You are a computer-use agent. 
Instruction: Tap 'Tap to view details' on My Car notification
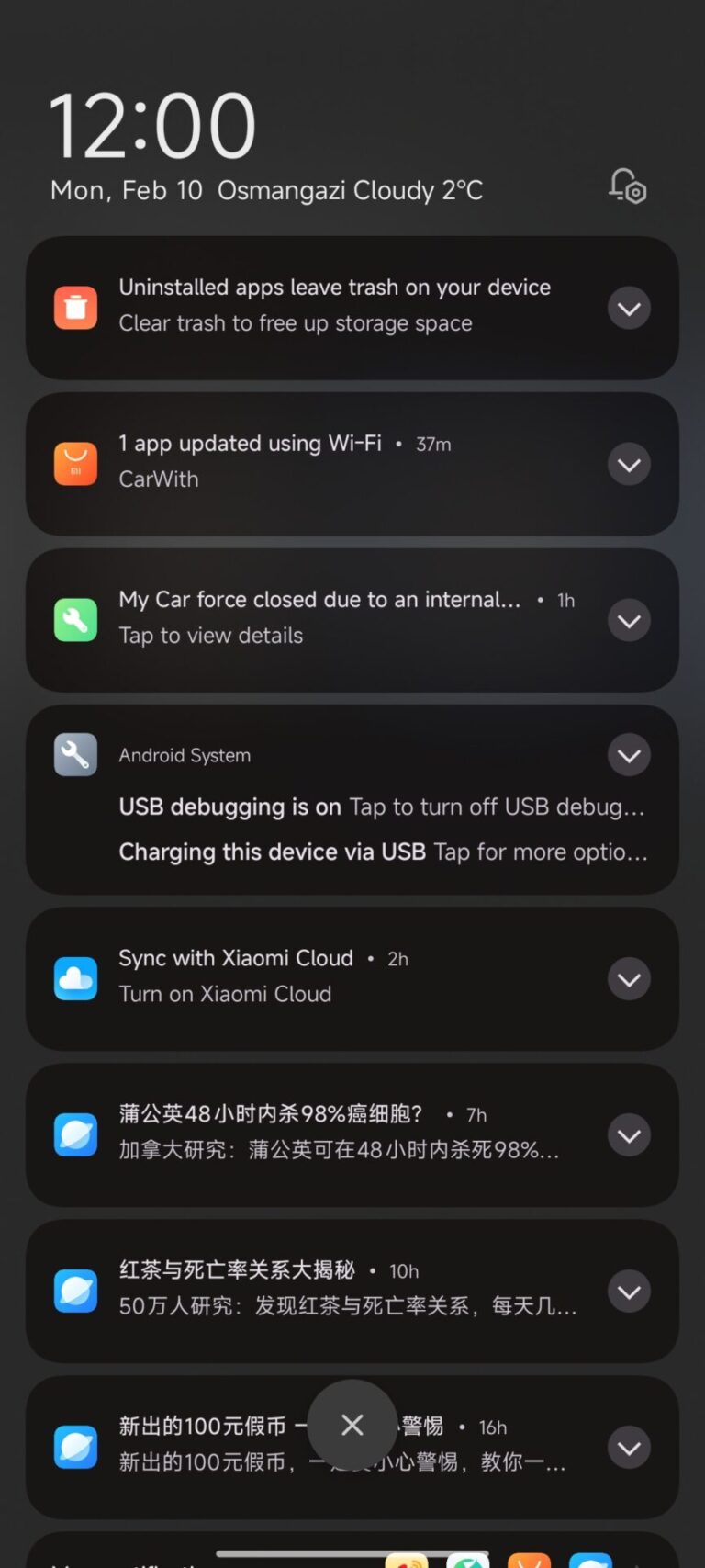point(210,635)
